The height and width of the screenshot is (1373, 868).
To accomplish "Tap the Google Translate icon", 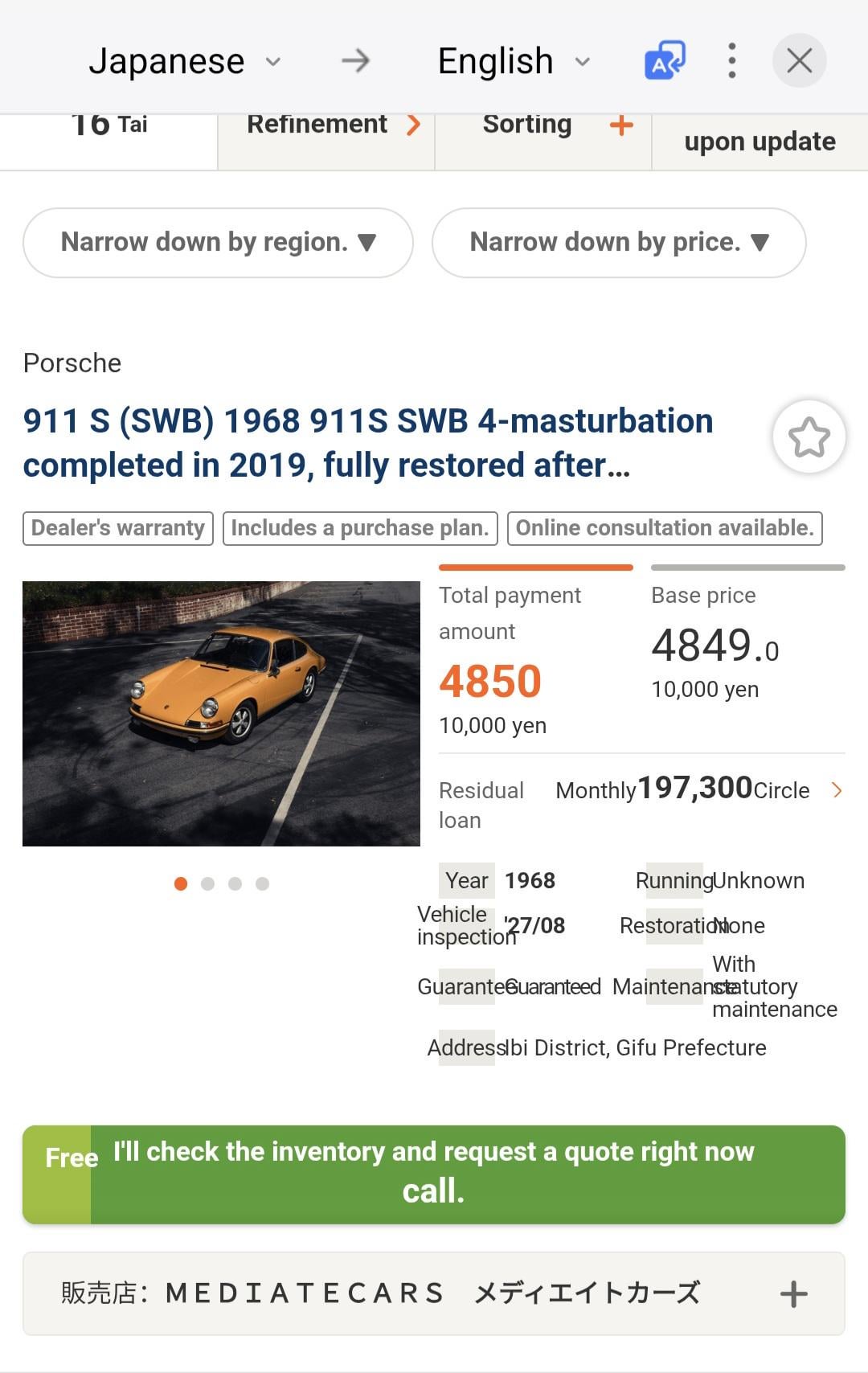I will click(x=665, y=60).
